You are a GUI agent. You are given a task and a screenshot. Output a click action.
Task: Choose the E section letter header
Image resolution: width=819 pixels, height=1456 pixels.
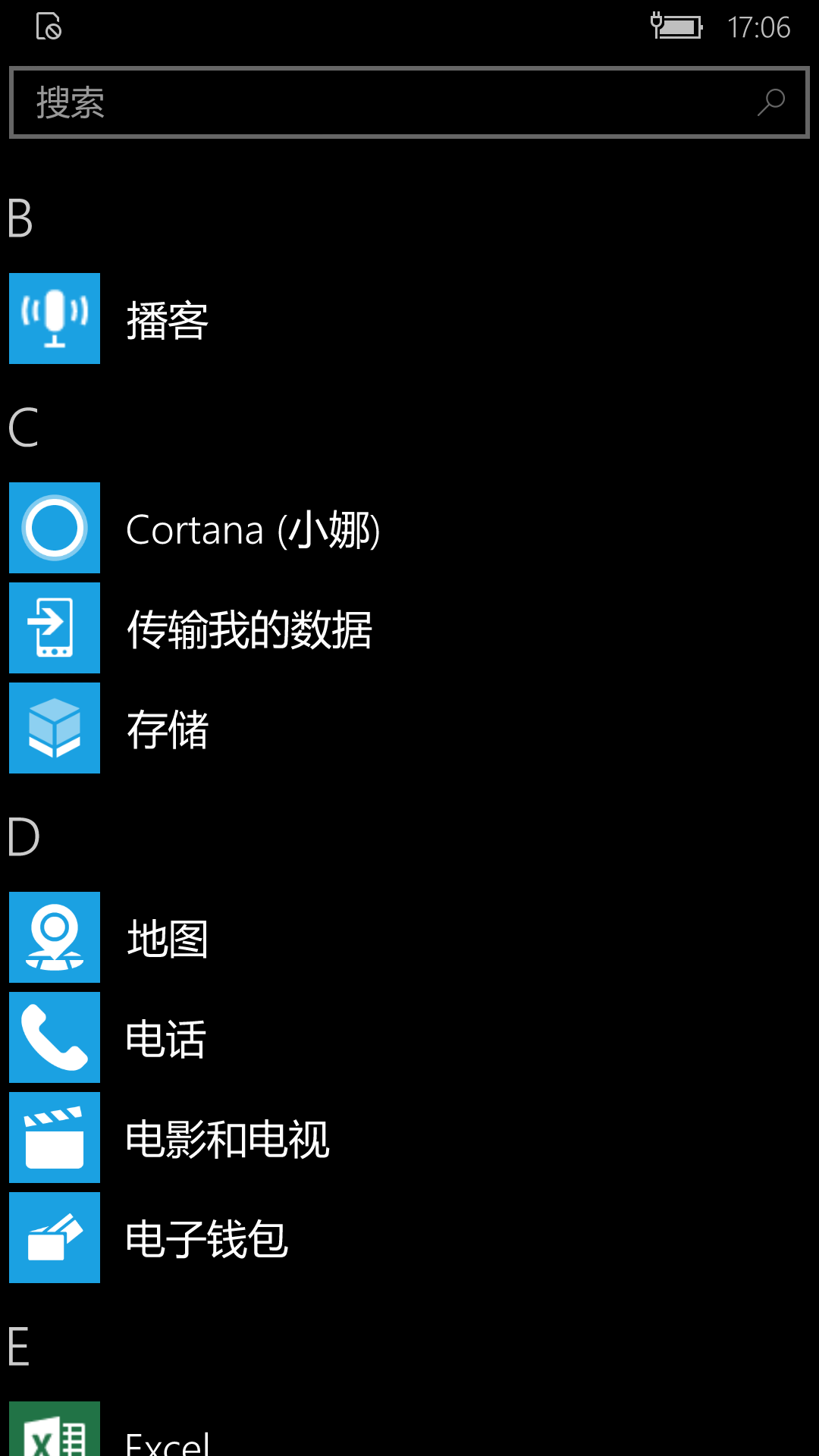pos(19,1347)
